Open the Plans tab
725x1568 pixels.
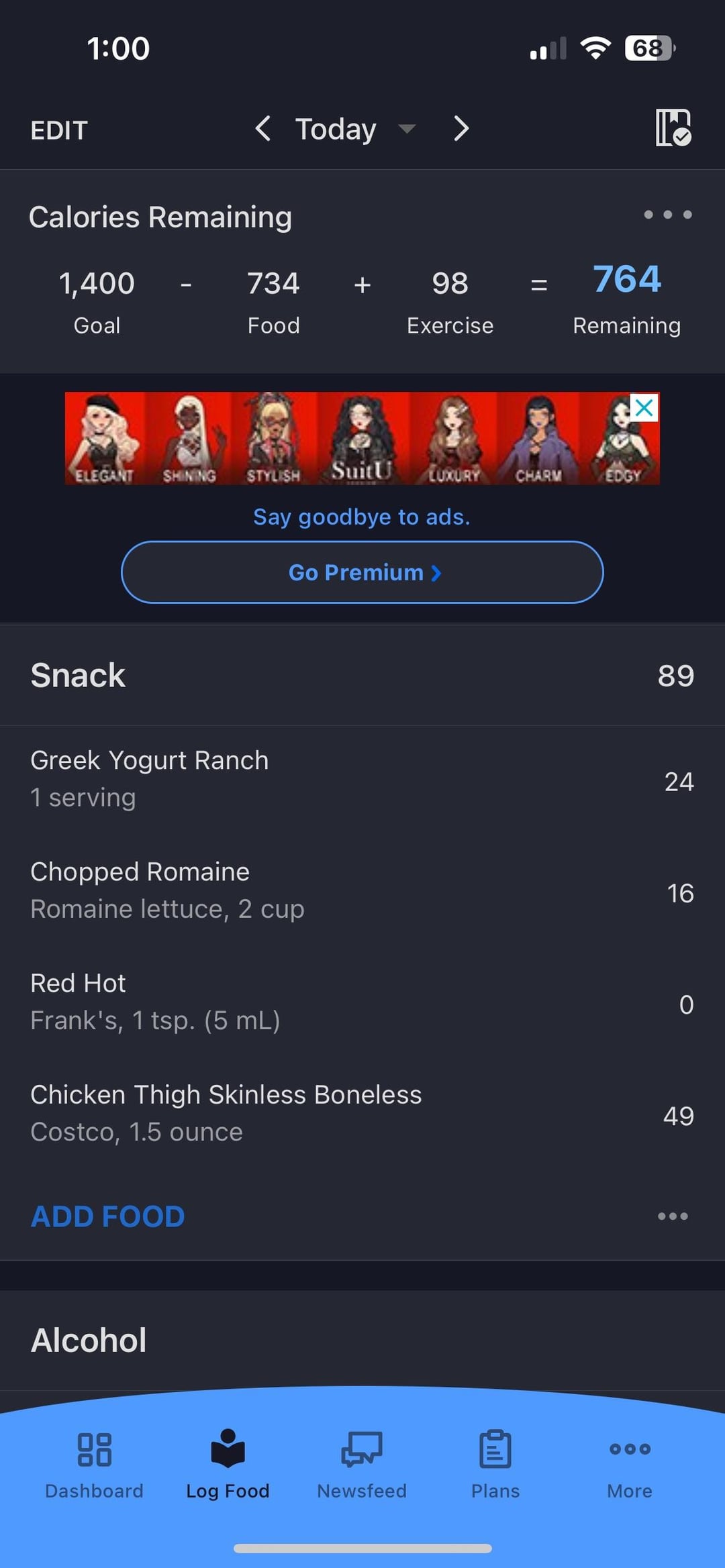click(x=495, y=1464)
